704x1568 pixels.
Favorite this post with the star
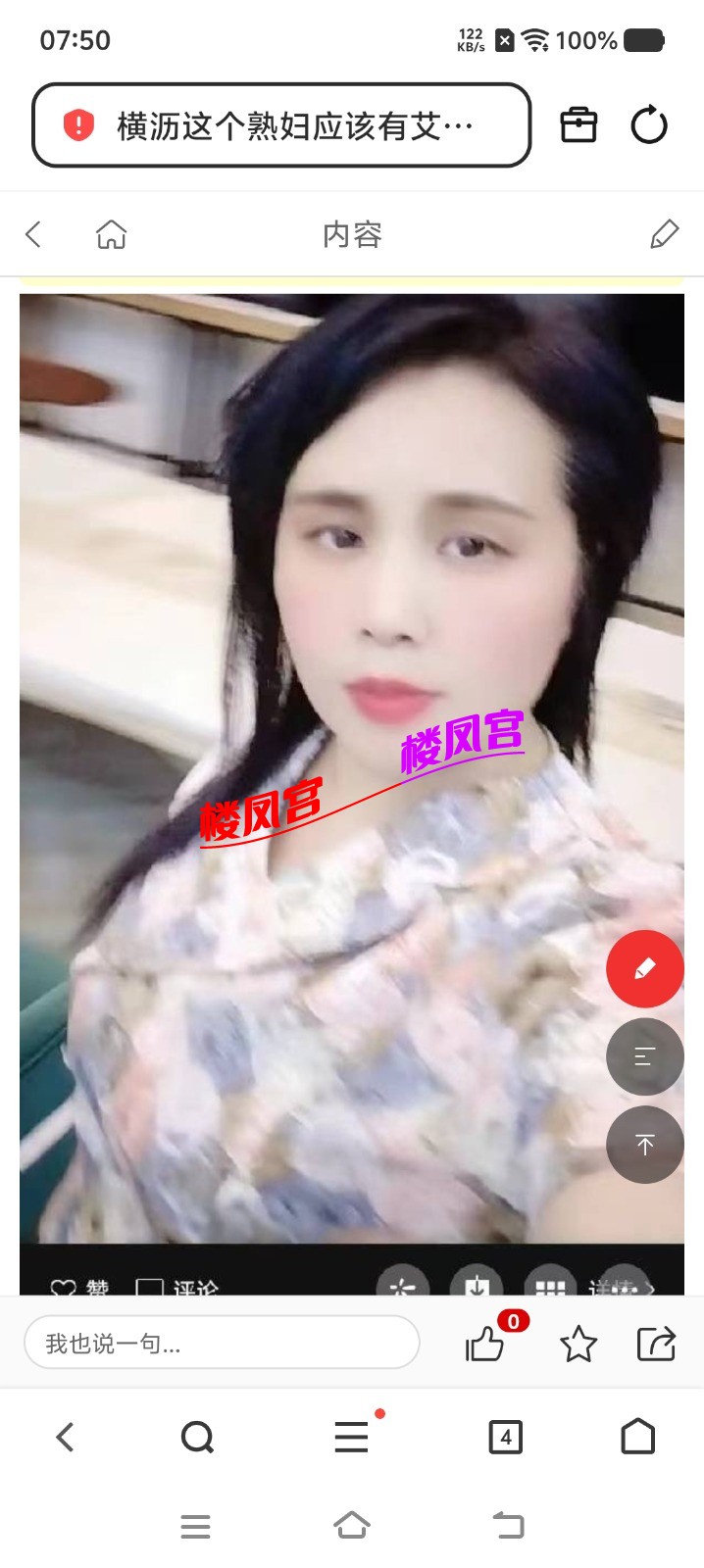tap(578, 1344)
